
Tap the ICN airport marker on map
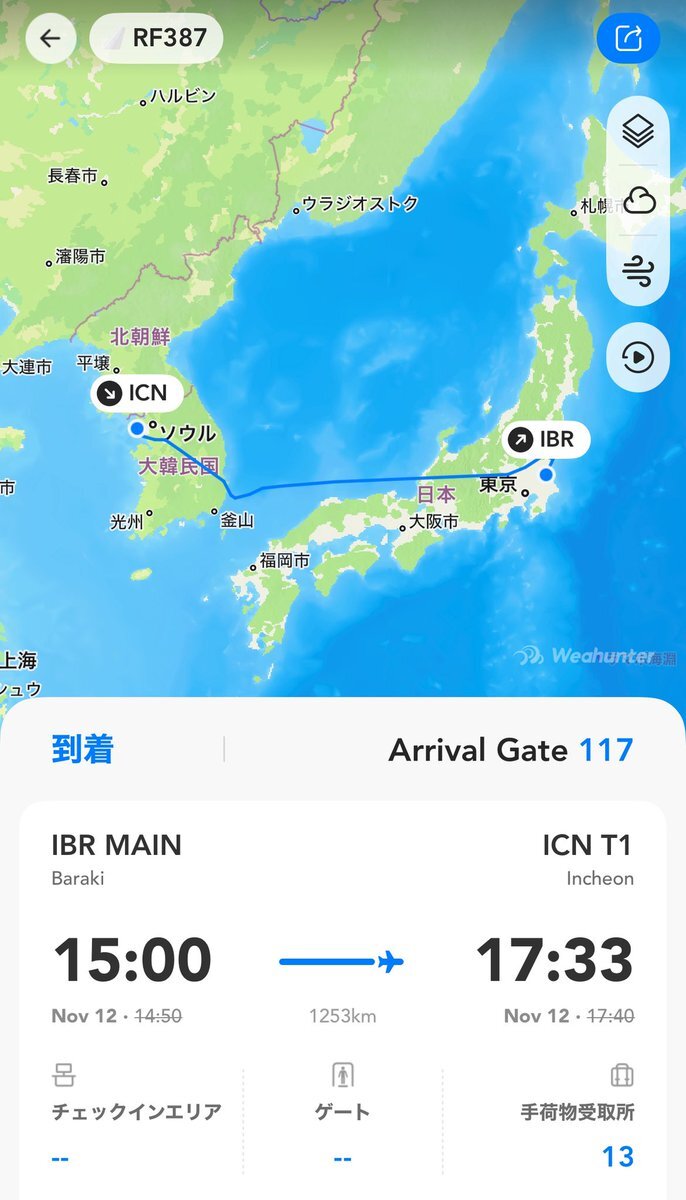(137, 394)
